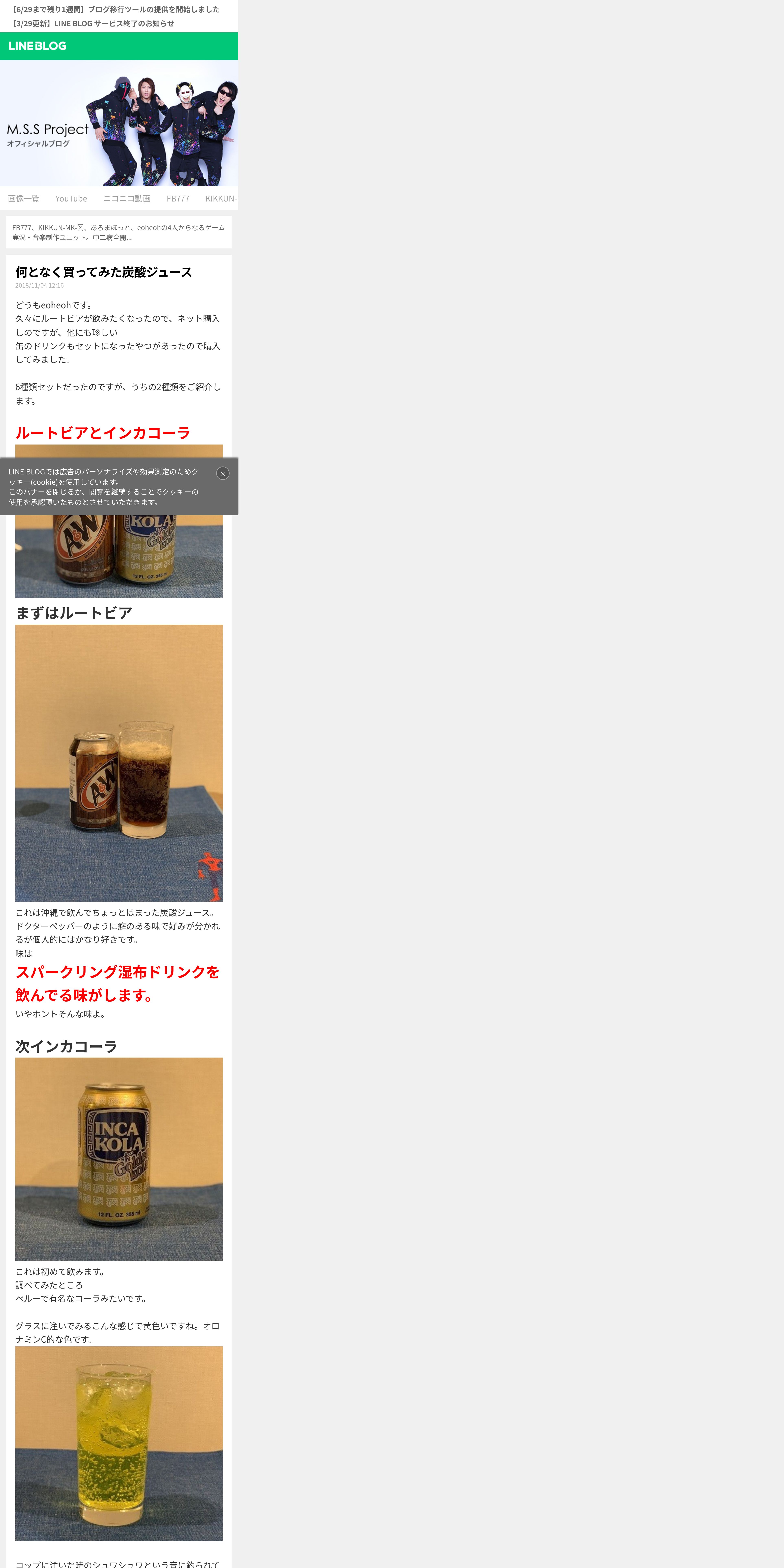Dismiss the cookie notice banner

(x=223, y=474)
